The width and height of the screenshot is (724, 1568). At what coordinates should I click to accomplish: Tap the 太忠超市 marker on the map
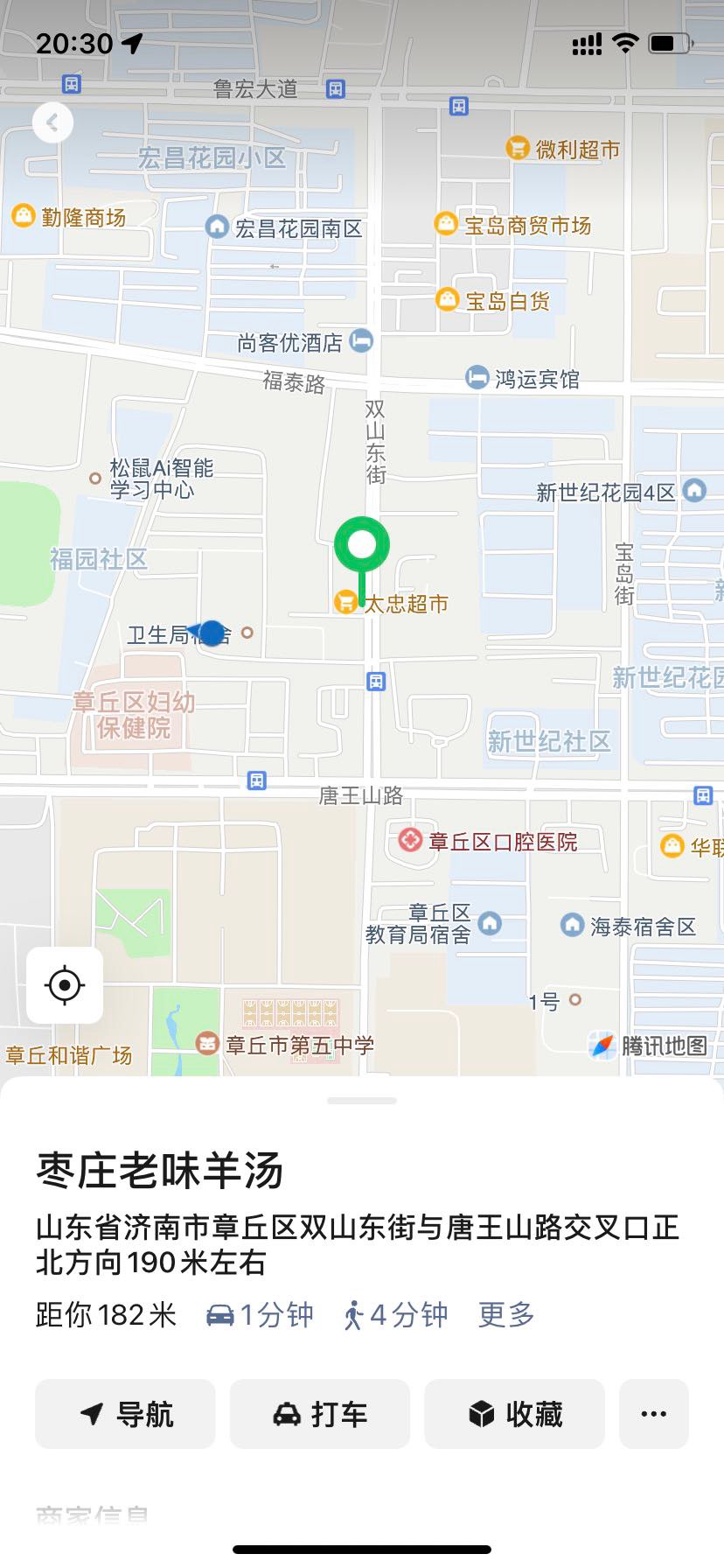click(347, 602)
